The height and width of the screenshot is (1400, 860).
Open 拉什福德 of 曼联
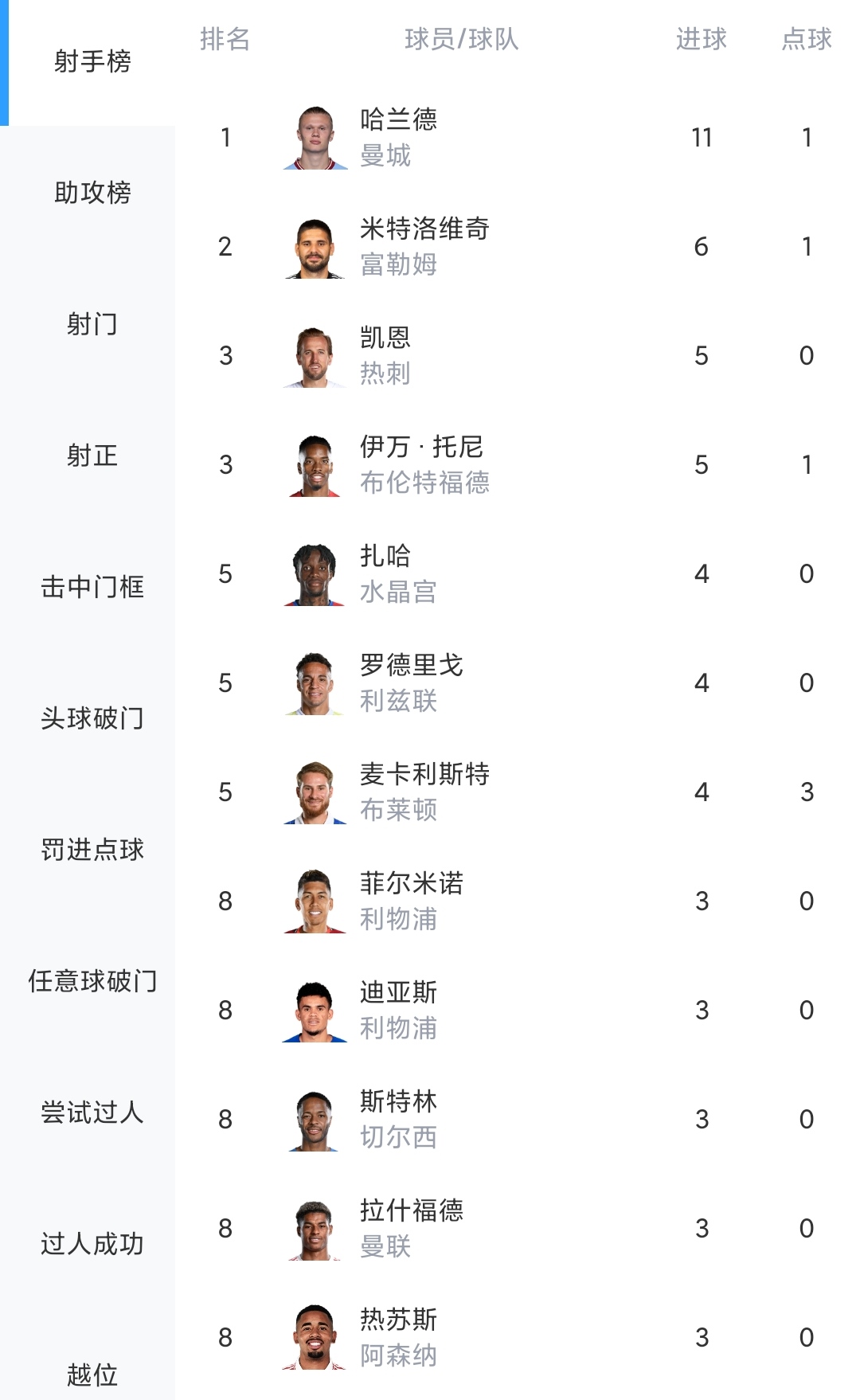518,1228
